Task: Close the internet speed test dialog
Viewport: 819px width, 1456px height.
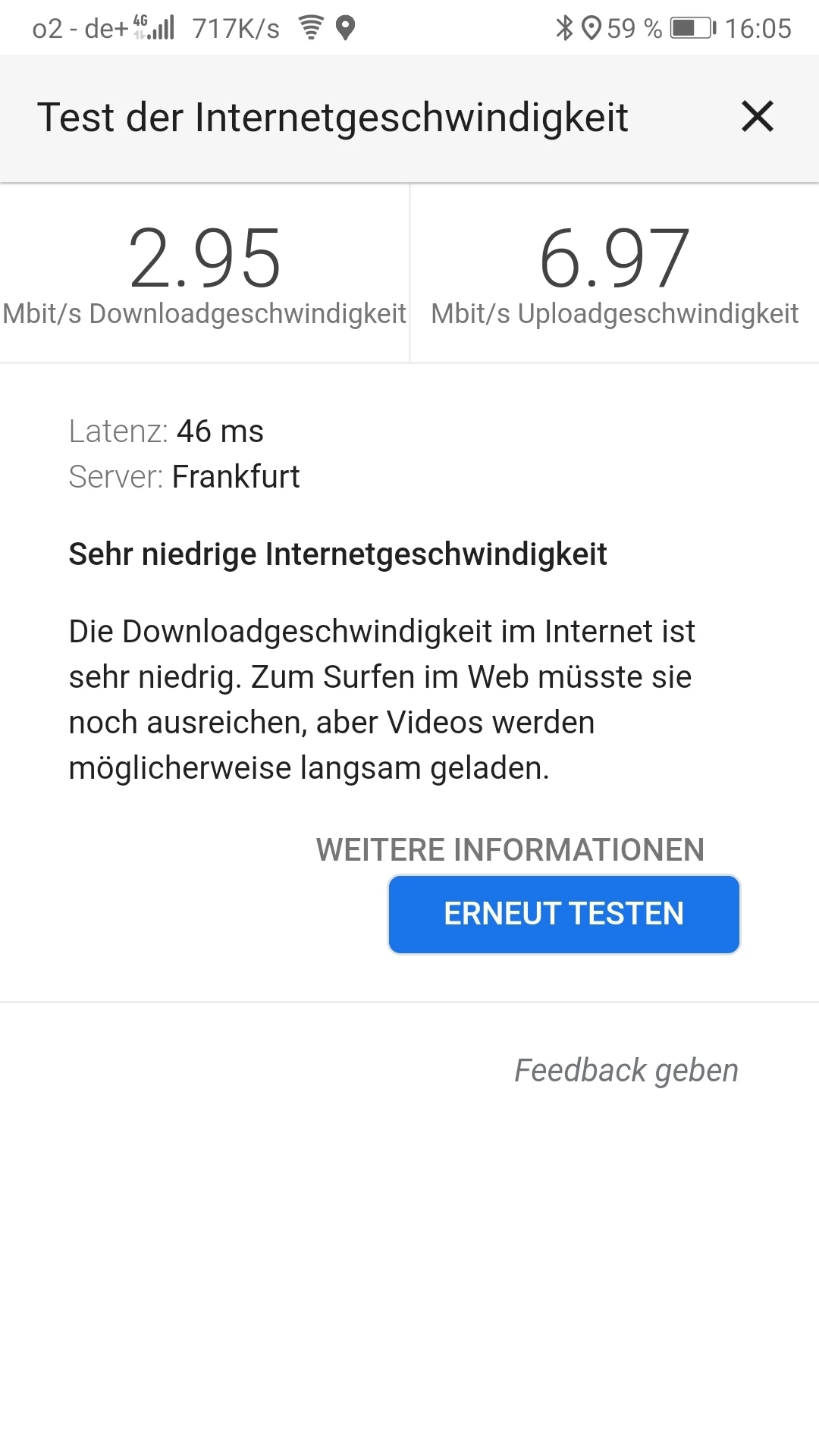Action: pyautogui.click(x=757, y=117)
